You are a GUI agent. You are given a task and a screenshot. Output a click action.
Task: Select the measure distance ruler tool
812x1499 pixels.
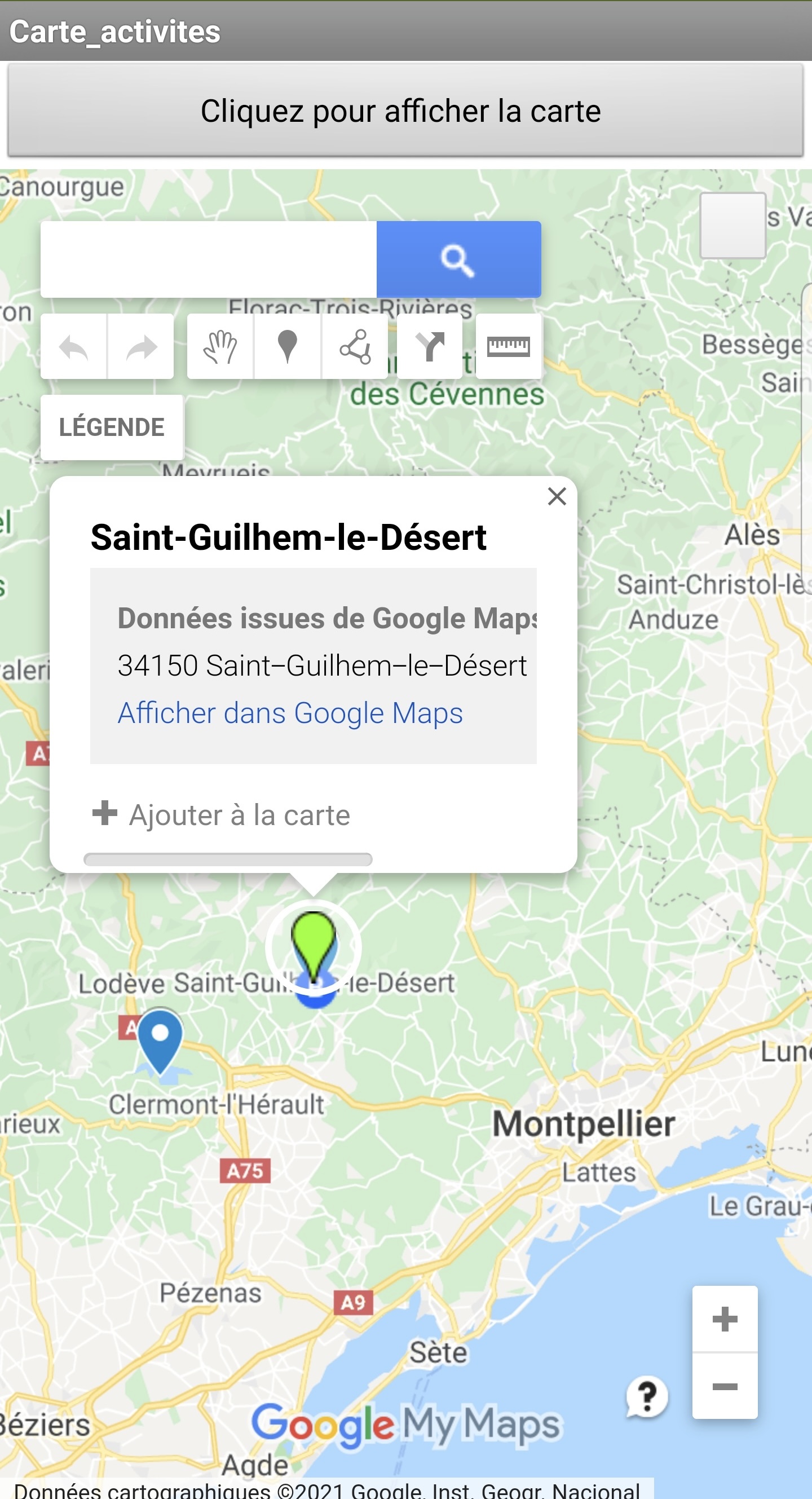(x=508, y=347)
